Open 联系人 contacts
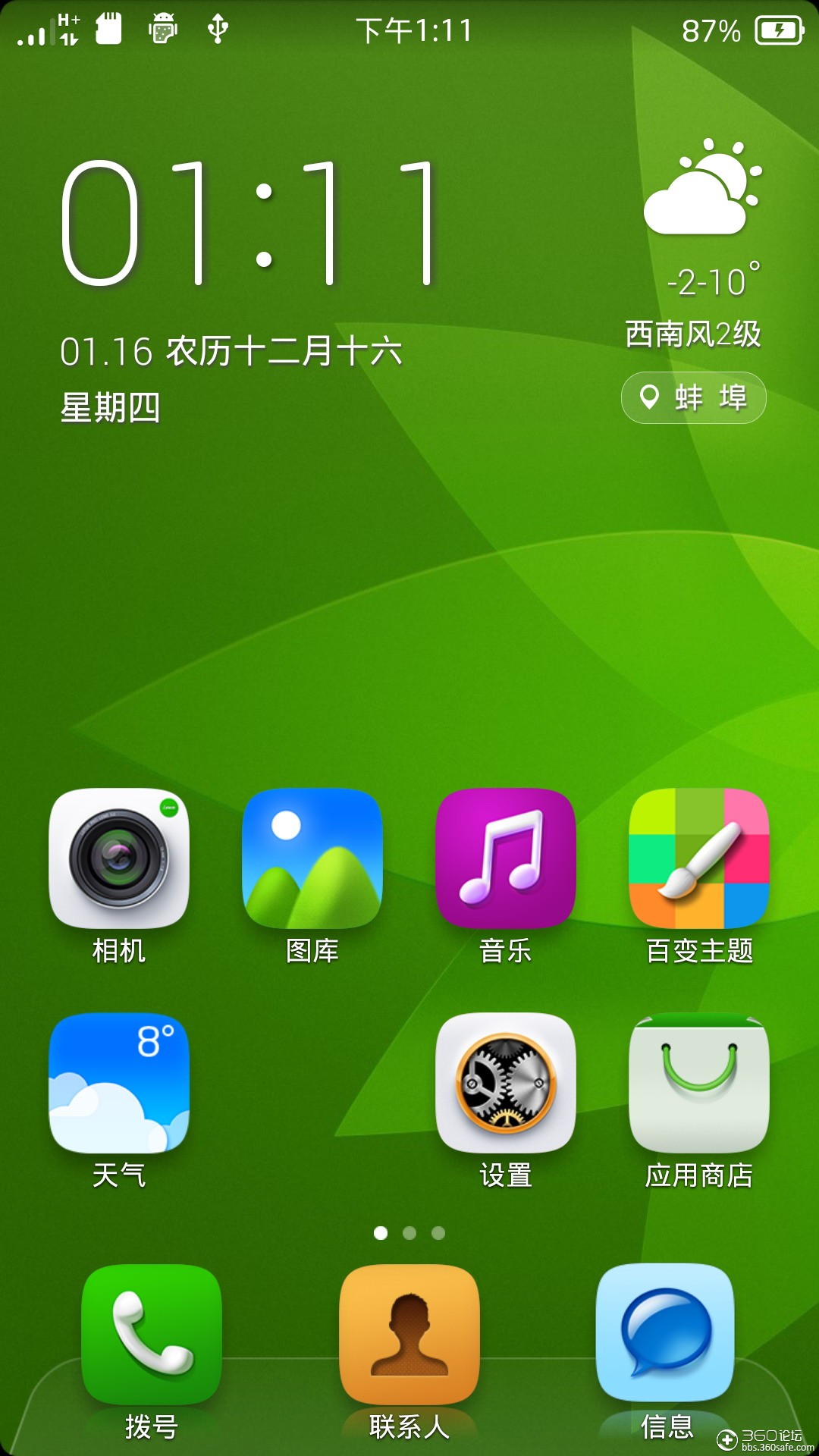This screenshot has width=819, height=1456. tap(409, 1333)
